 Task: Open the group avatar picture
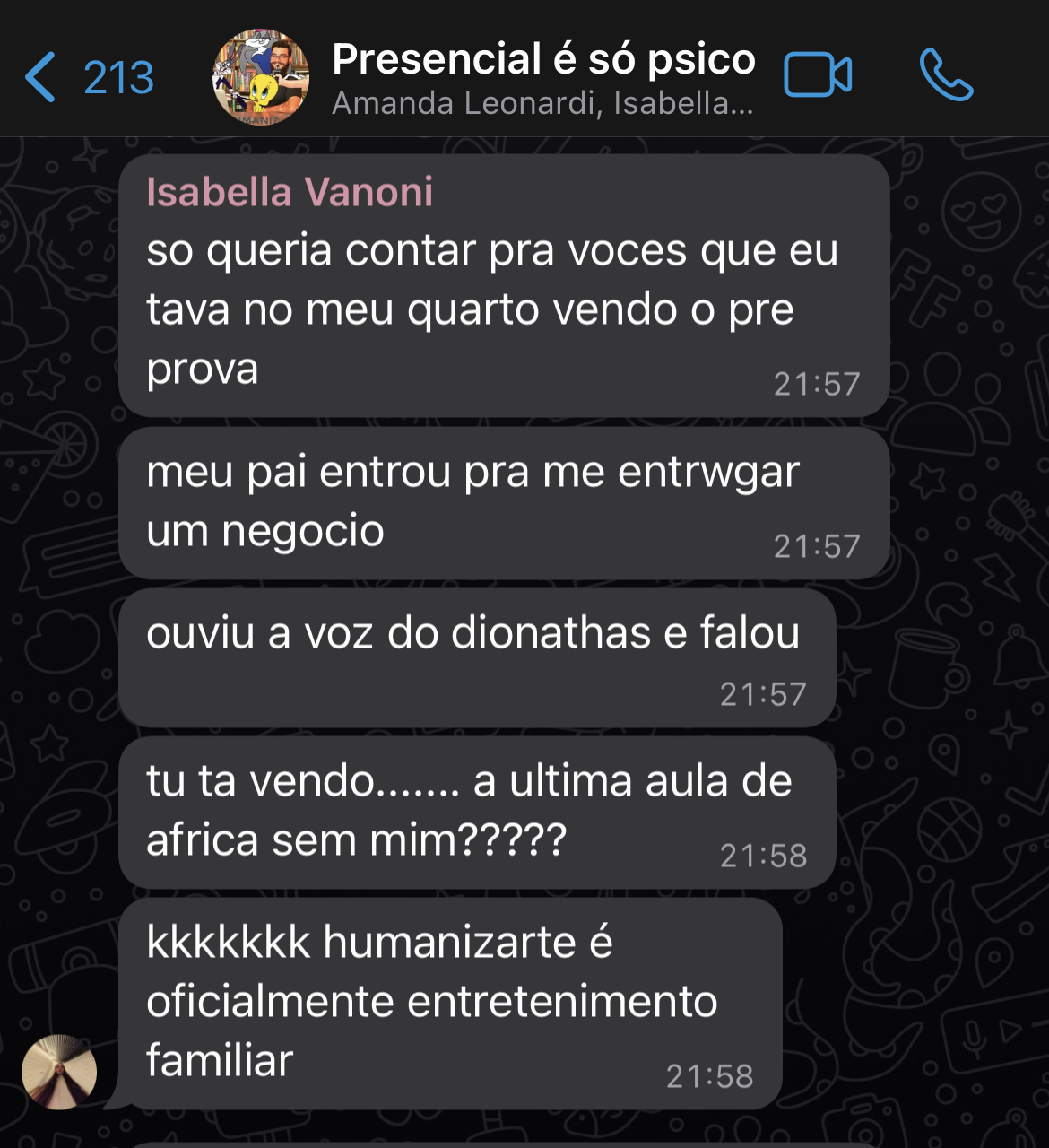tap(261, 77)
